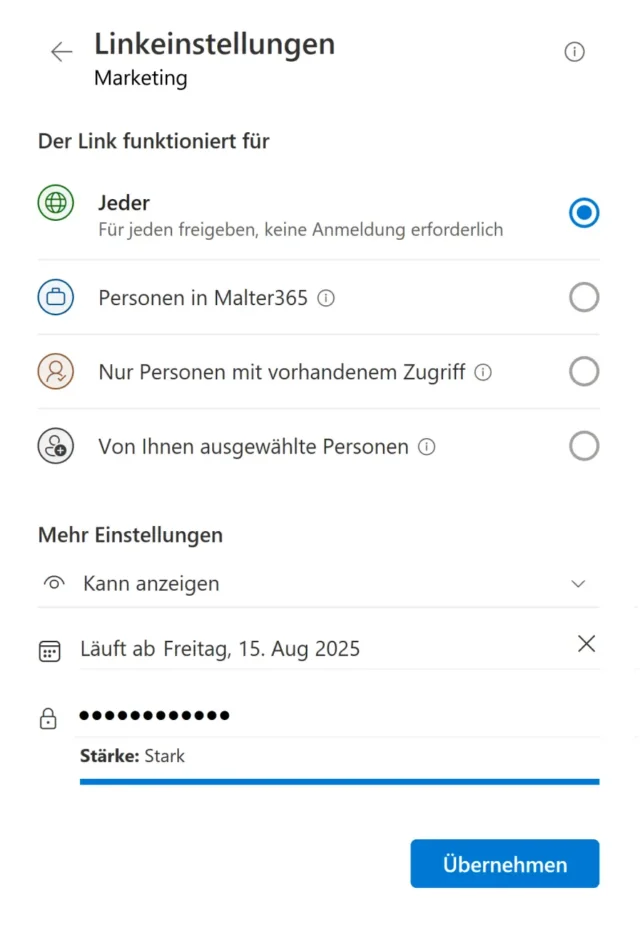This screenshot has width=640, height=930.
Task: Show info about vorhandenem Zugriff option
Action: pyautogui.click(x=483, y=372)
